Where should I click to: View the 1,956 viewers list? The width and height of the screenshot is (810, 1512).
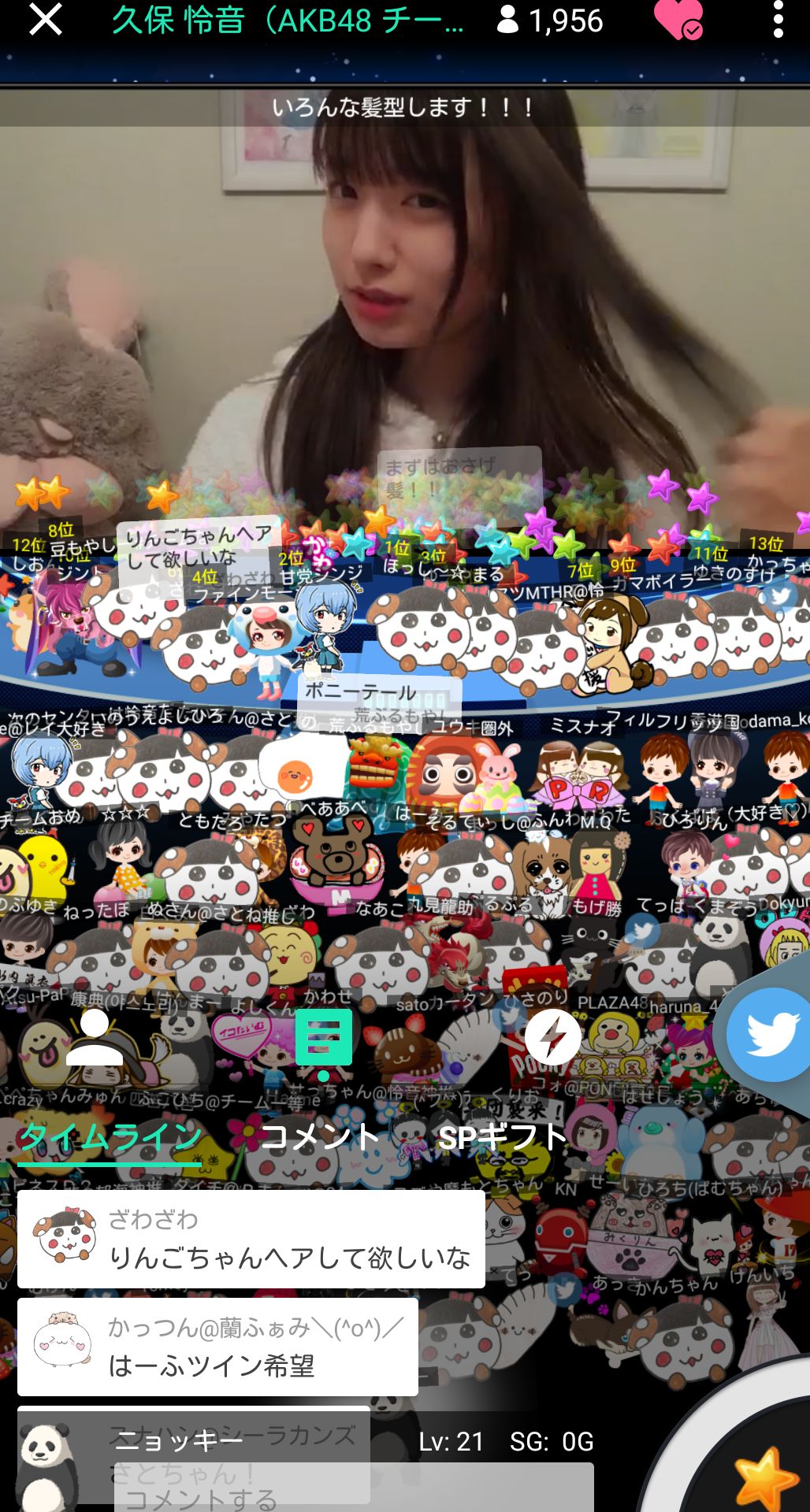pos(551,20)
